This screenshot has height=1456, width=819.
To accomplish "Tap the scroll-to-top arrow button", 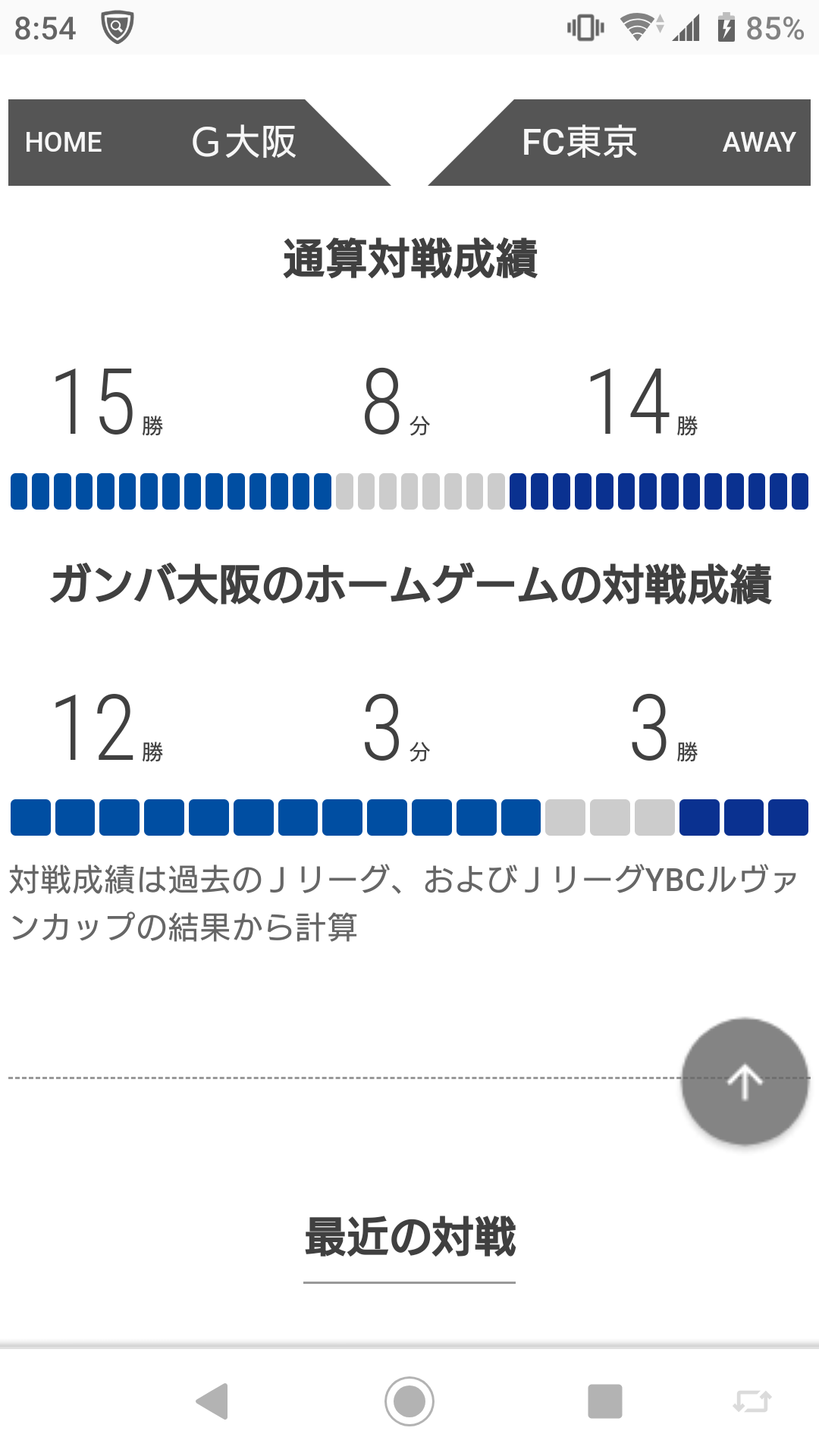I will pyautogui.click(x=745, y=1081).
